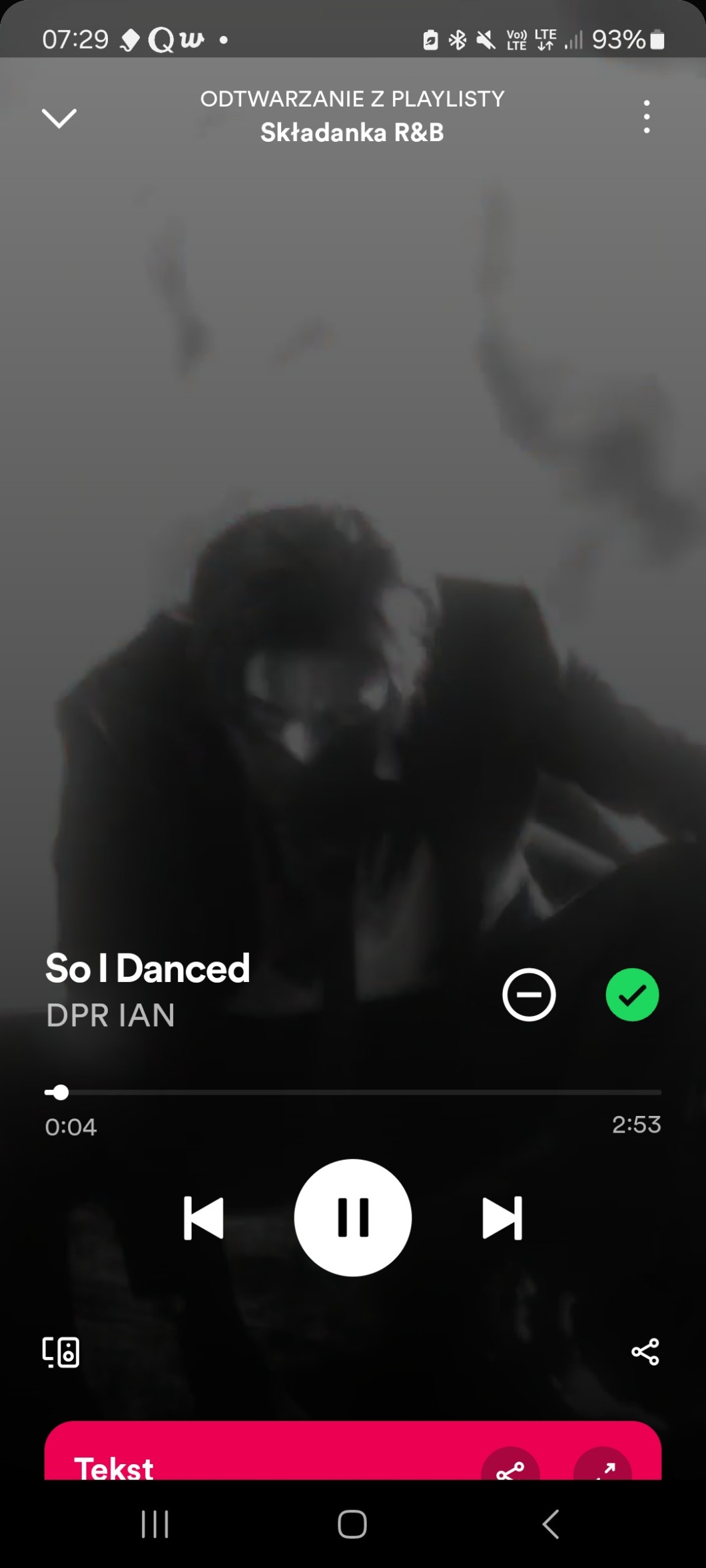Skip to the next track
Screen dimensions: 706x1568
(x=502, y=1218)
